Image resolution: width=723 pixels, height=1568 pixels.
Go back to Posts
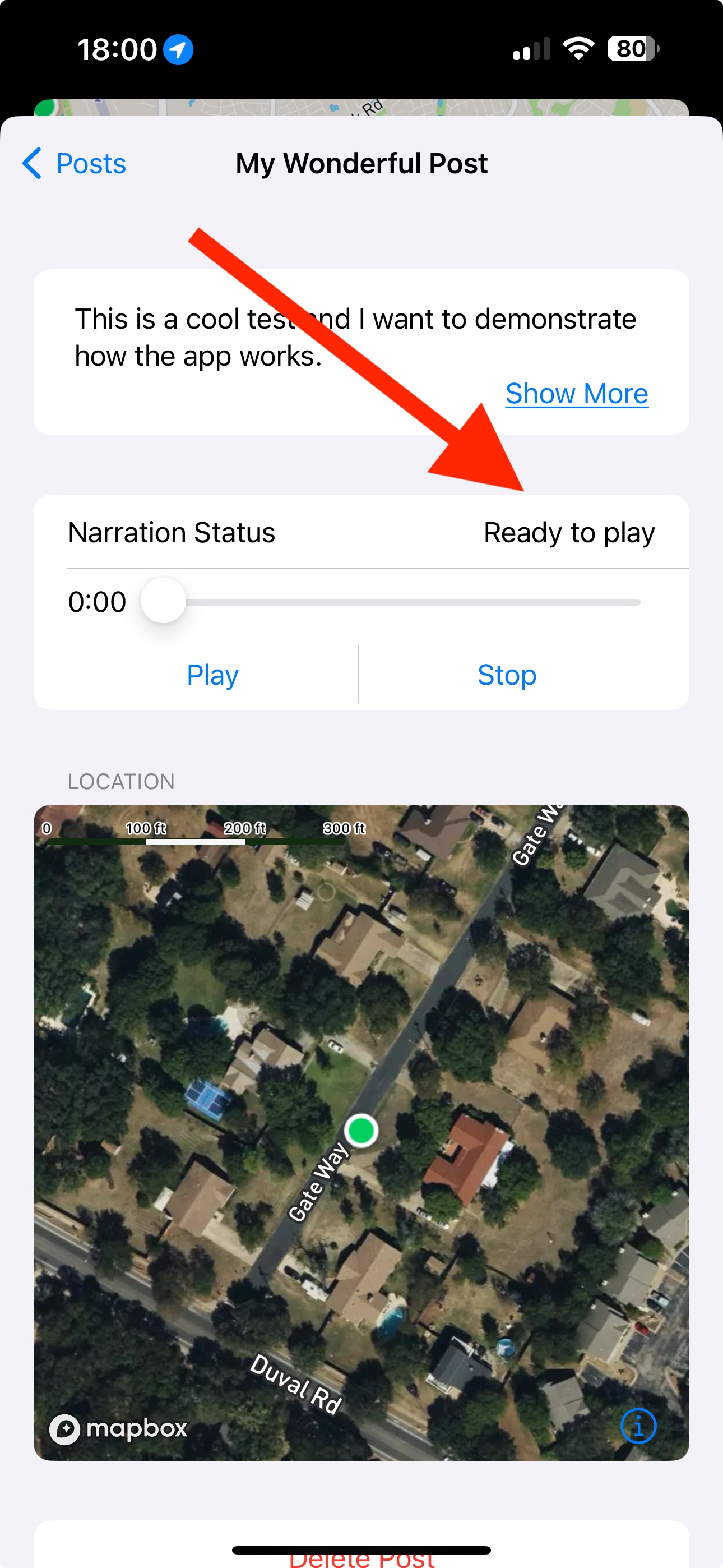[75, 164]
